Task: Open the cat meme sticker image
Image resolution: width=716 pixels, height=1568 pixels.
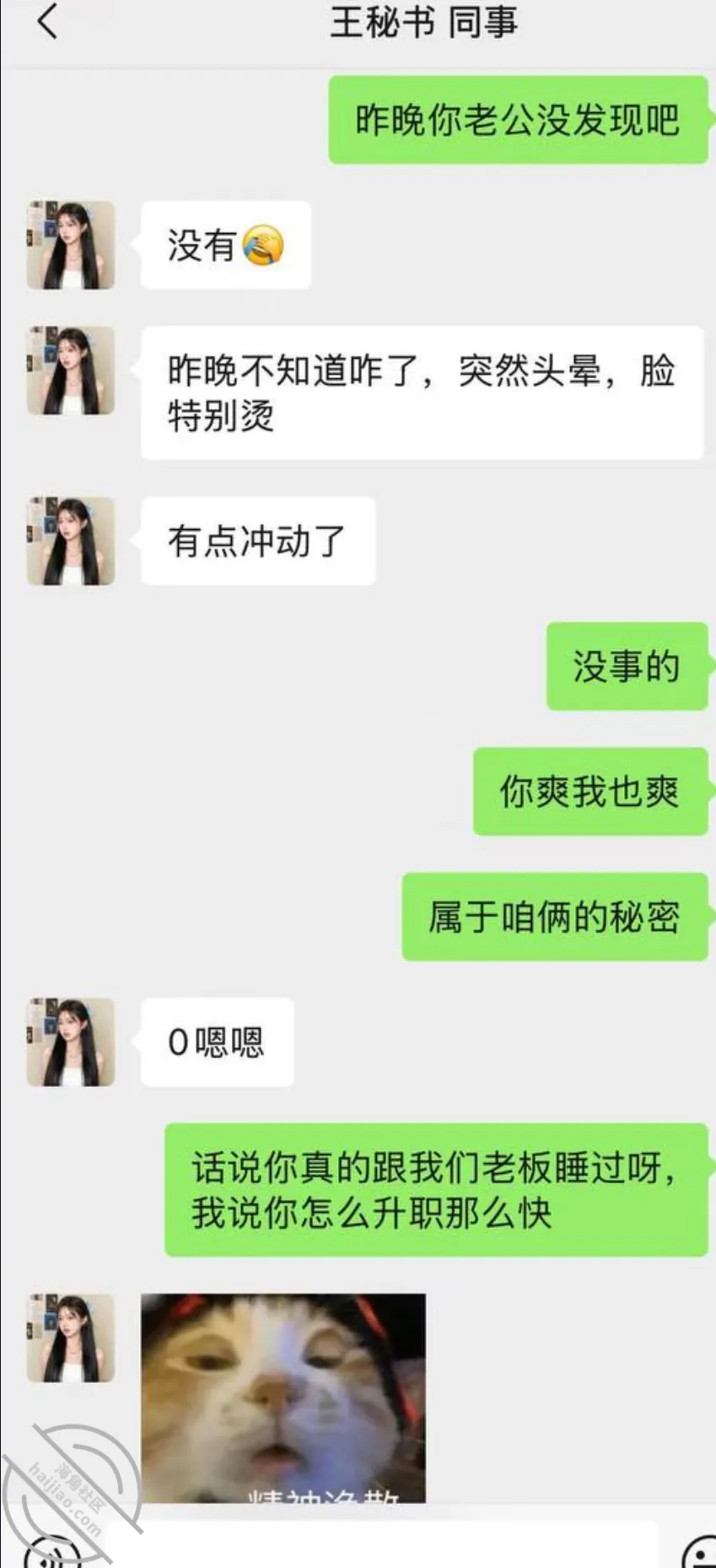Action: (283, 1398)
